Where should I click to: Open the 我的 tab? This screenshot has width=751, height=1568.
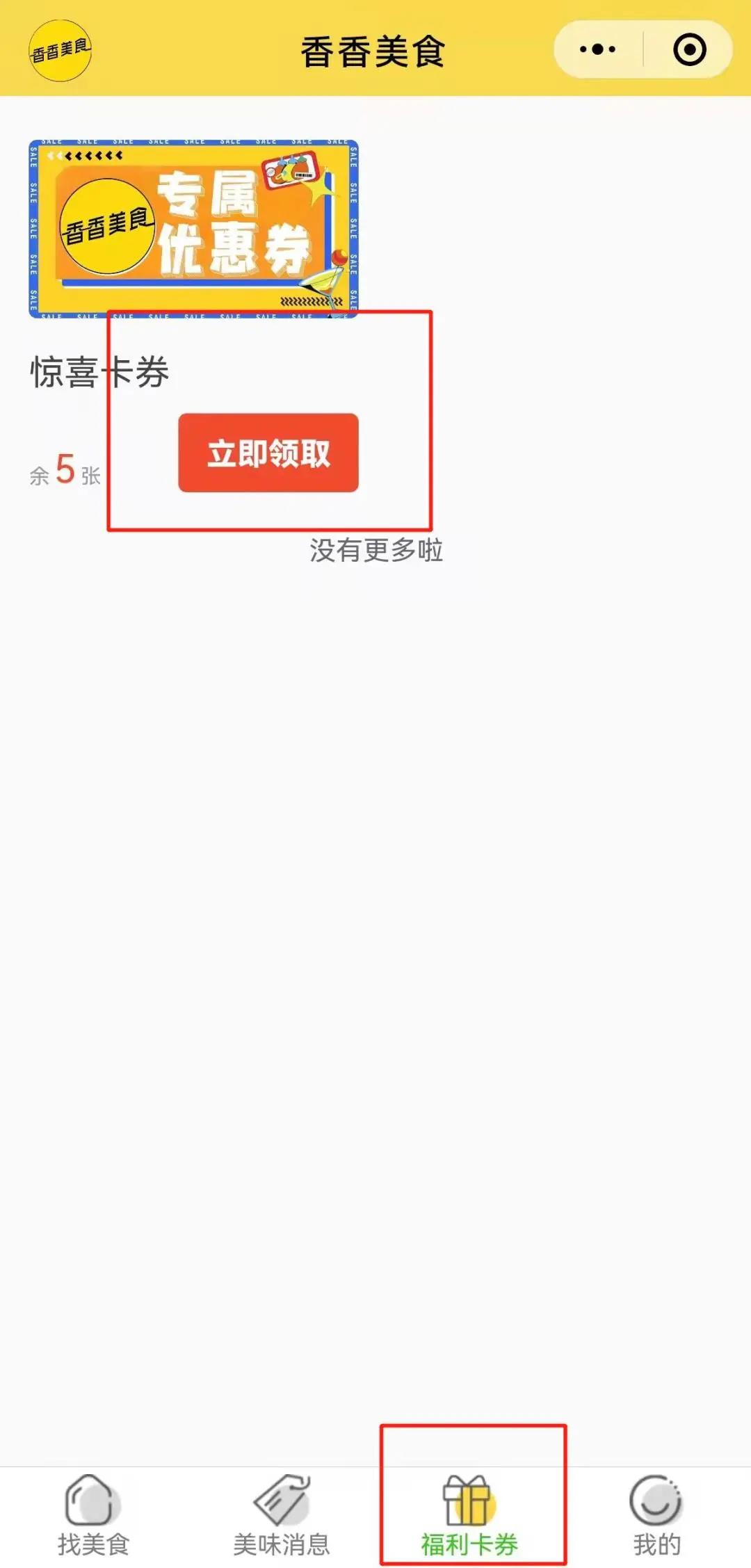pos(656,1516)
